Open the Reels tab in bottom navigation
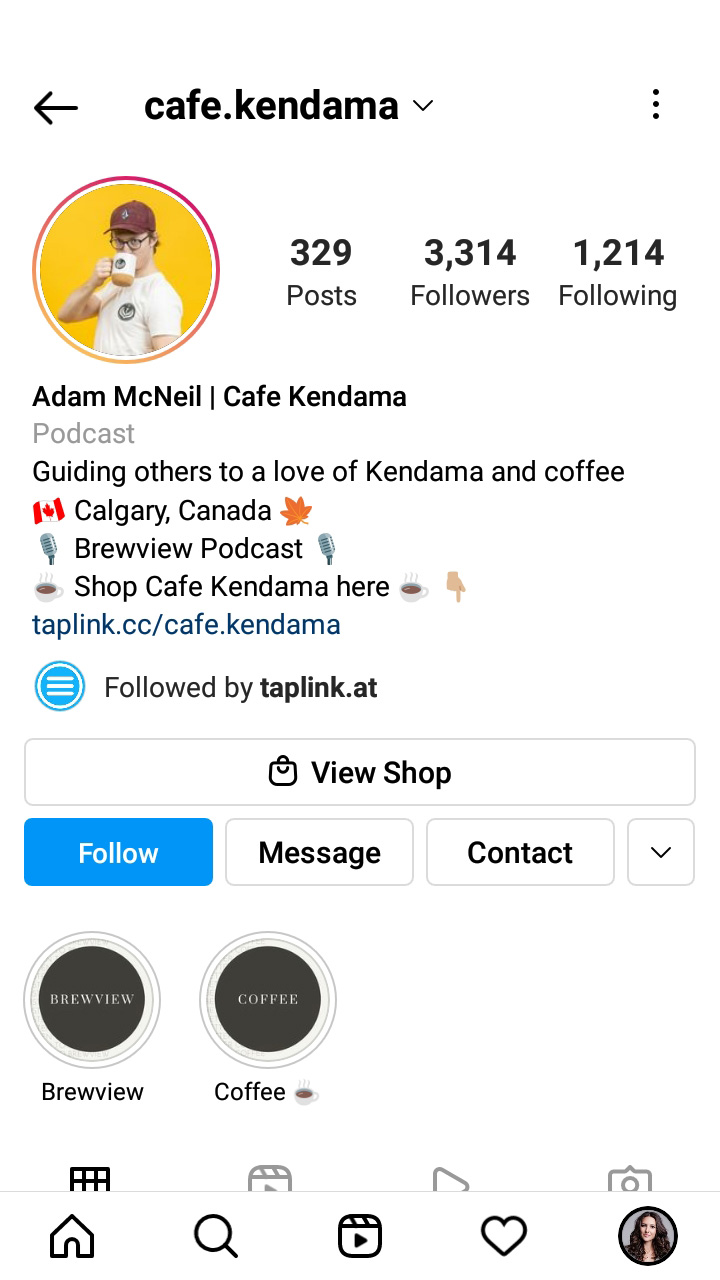The width and height of the screenshot is (720, 1280). click(360, 1237)
